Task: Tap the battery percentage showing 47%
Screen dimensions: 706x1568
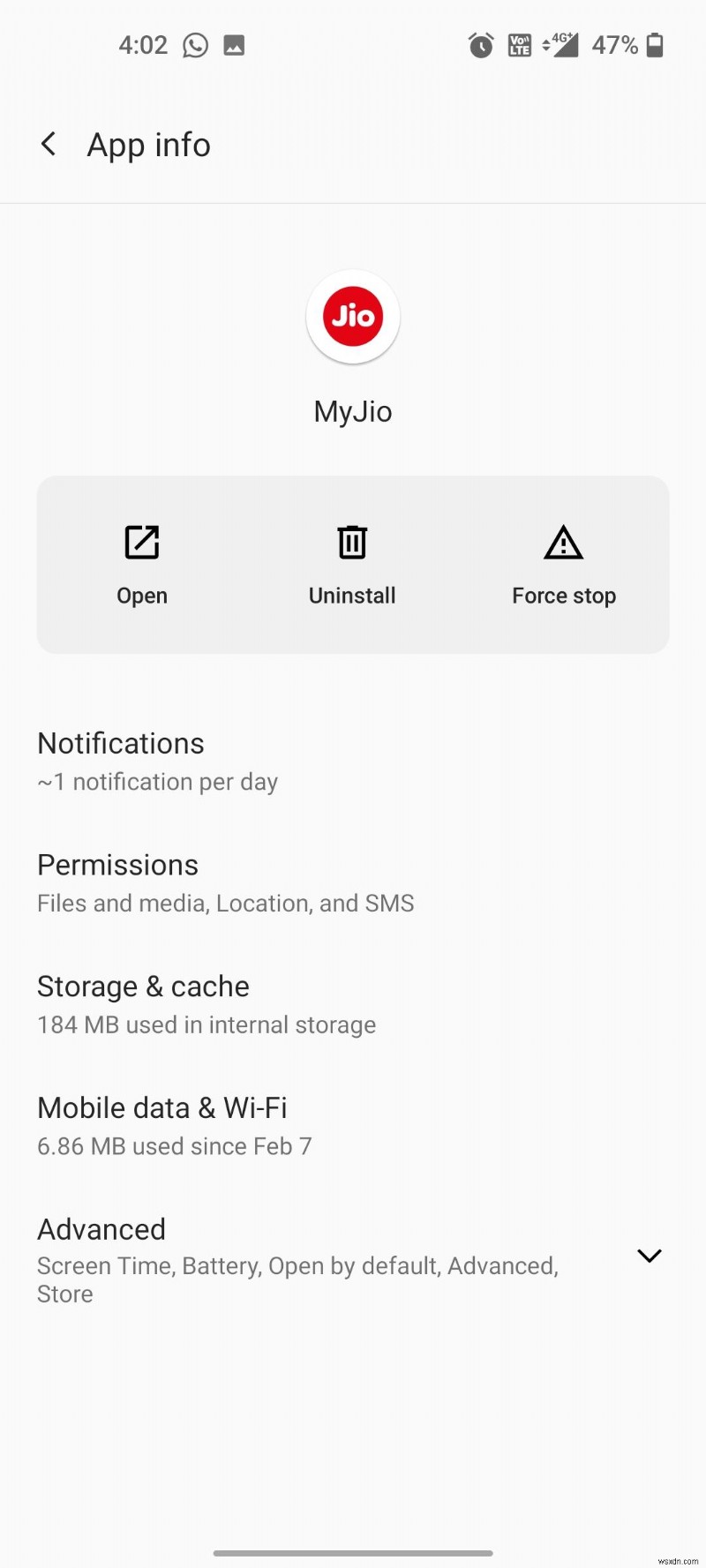Action: (x=615, y=45)
